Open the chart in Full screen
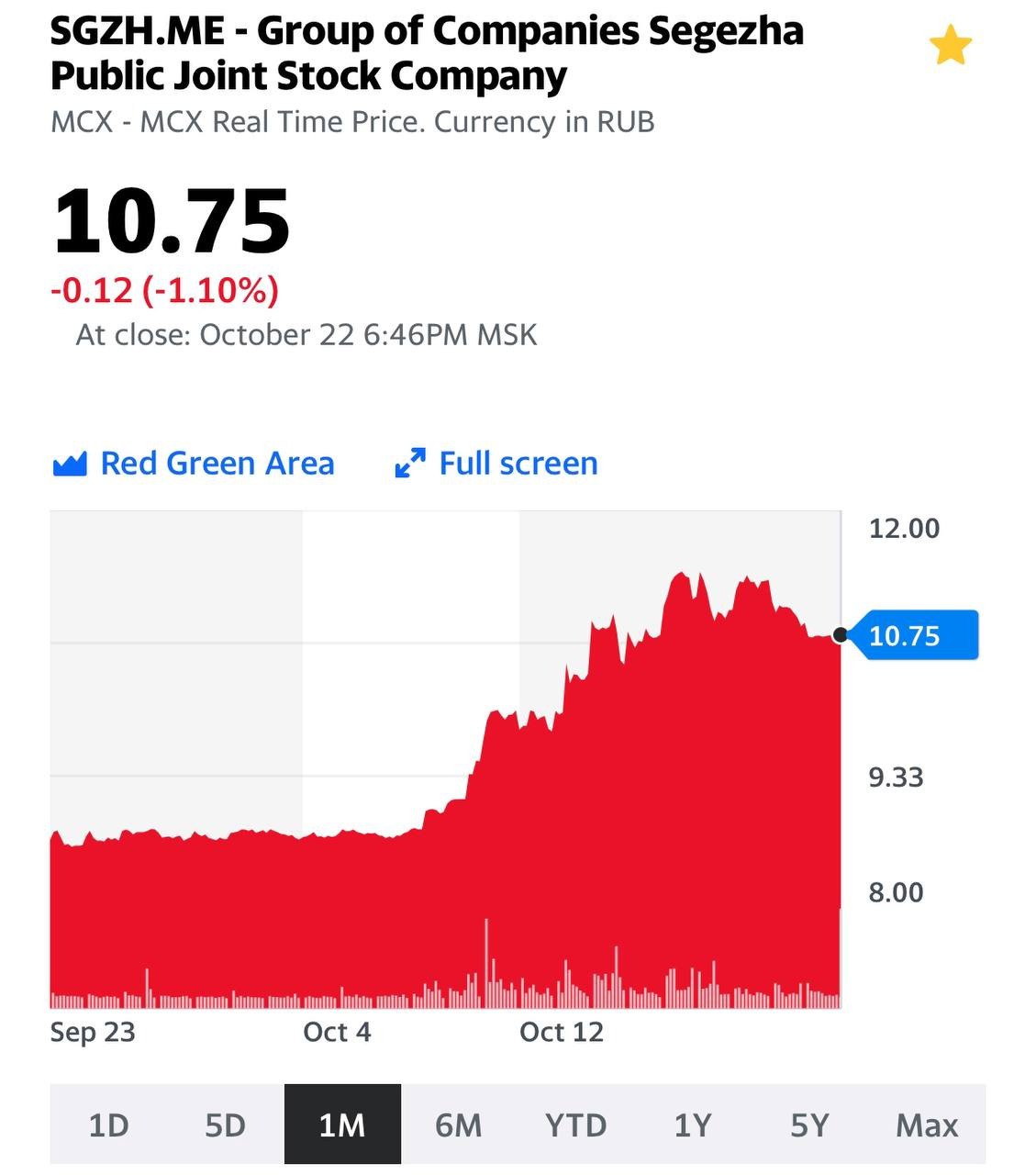 pyautogui.click(x=496, y=464)
